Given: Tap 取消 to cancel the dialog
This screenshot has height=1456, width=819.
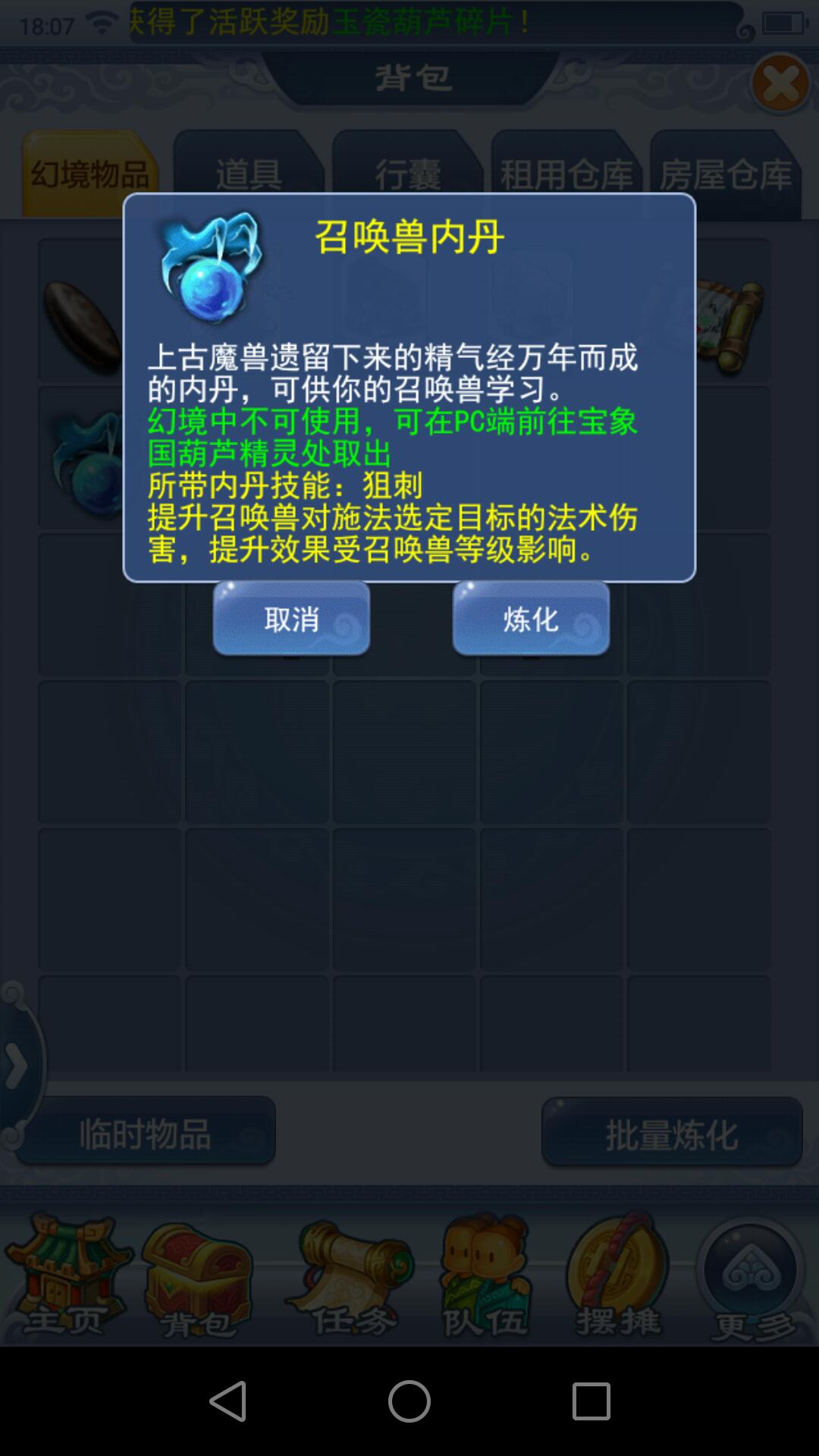Looking at the screenshot, I should click(291, 619).
